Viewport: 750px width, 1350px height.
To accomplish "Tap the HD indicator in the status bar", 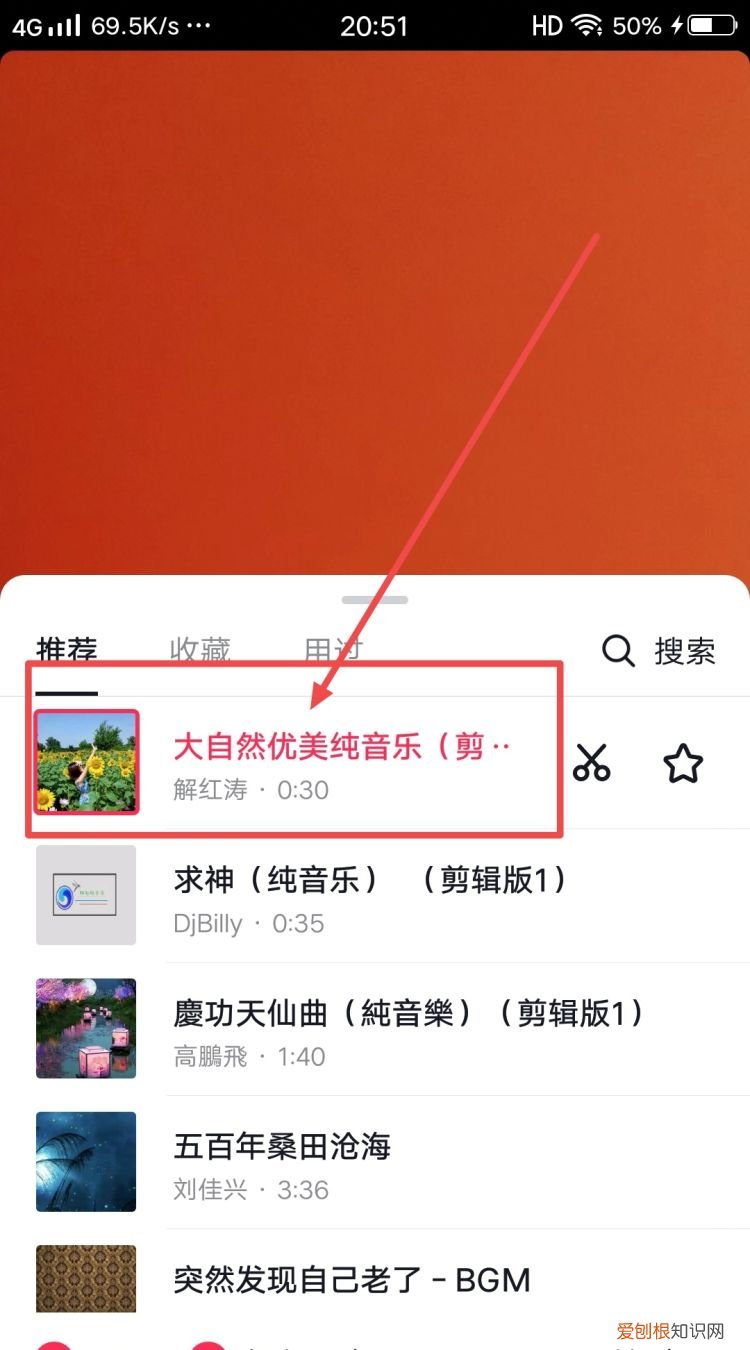I will pyautogui.click(x=546, y=25).
